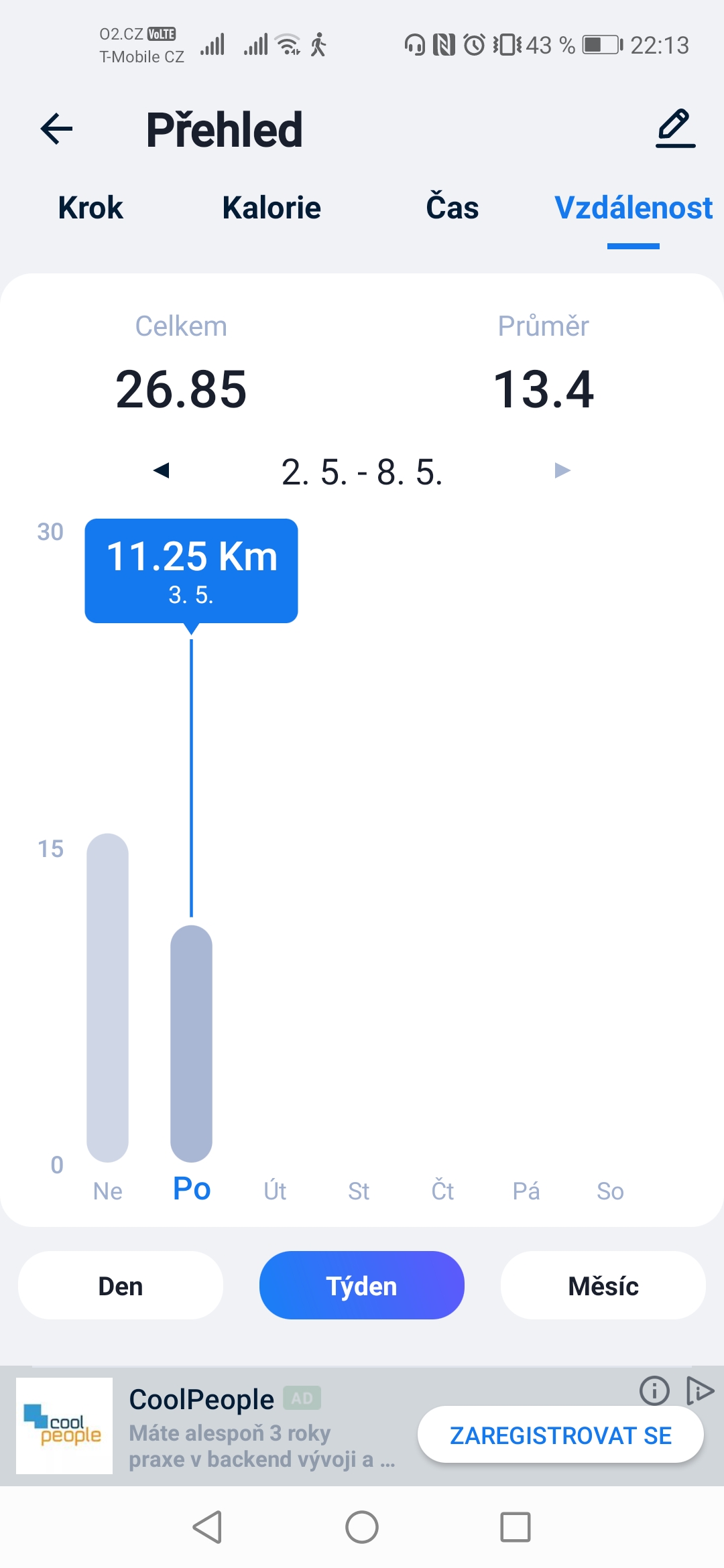Switch to the Kalorie tab
This screenshot has width=724, height=1568.
point(271,208)
